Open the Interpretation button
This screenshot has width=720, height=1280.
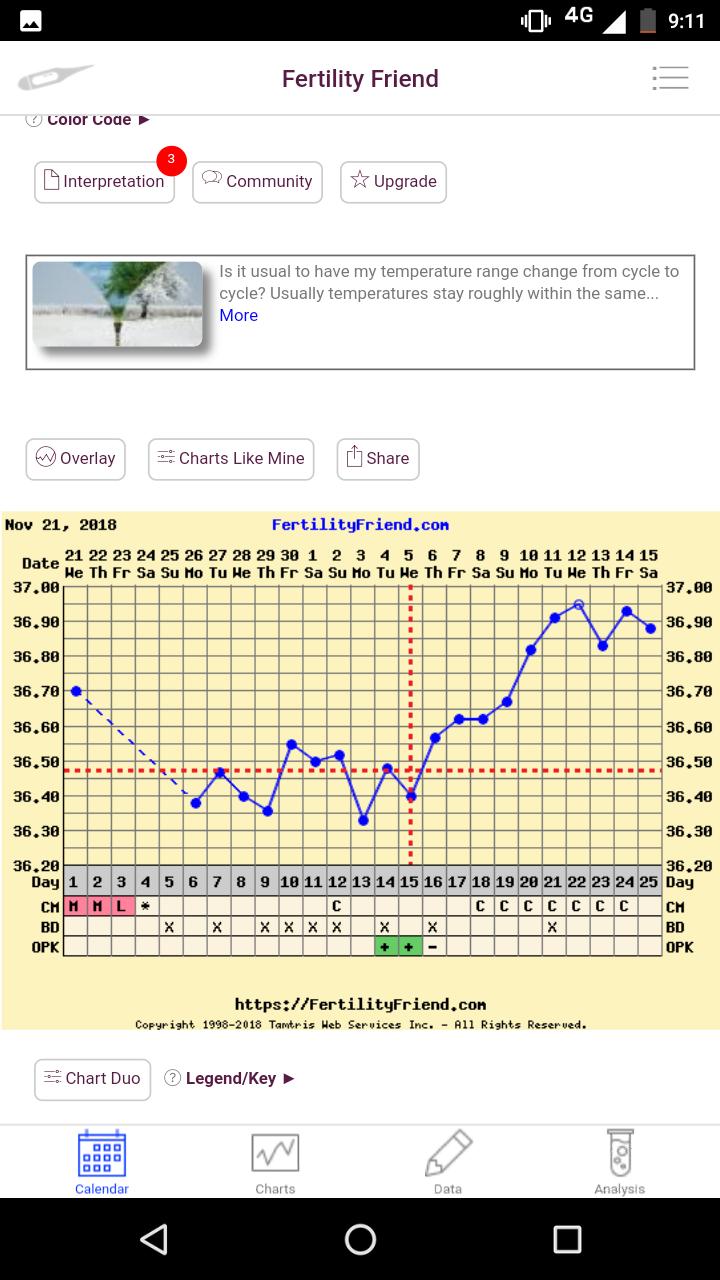click(x=104, y=182)
